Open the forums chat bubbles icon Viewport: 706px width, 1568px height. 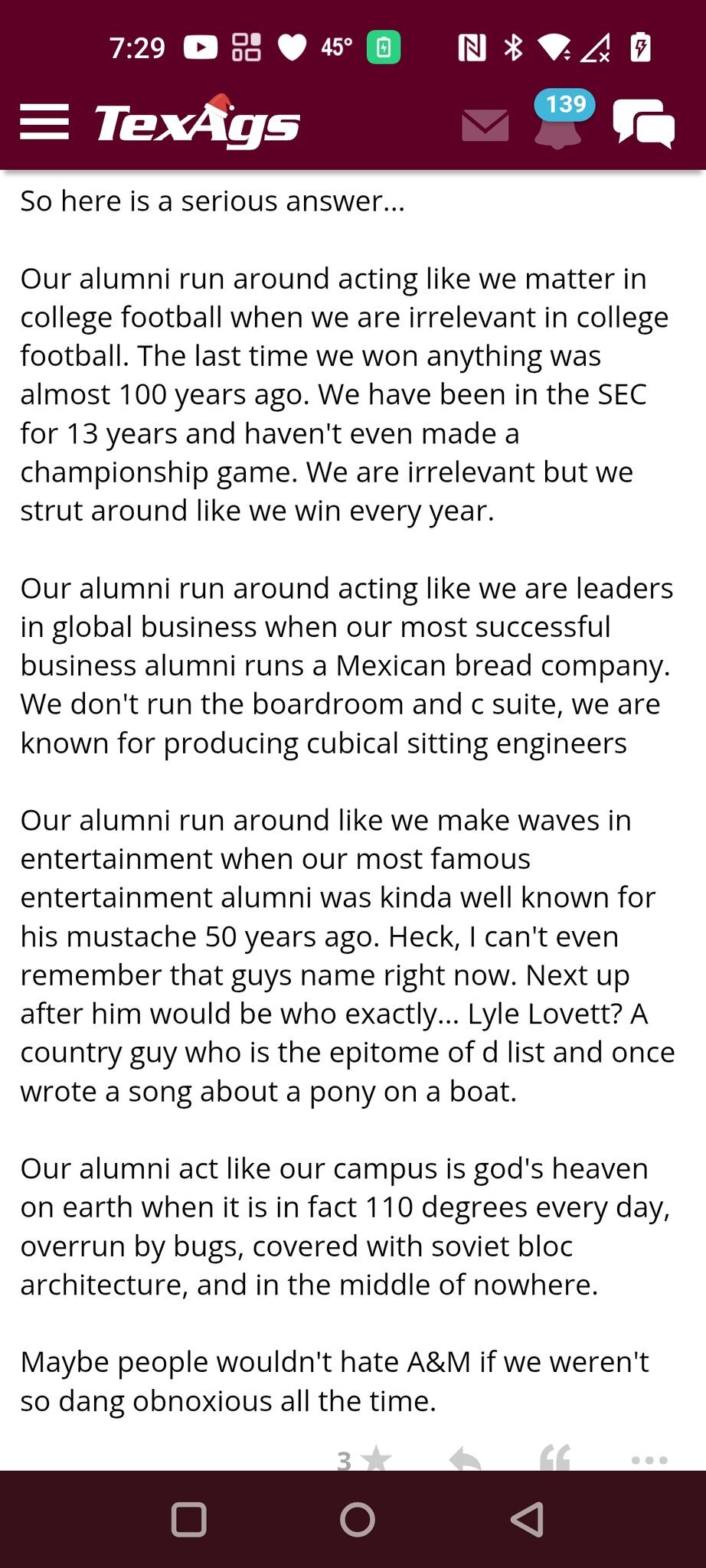643,124
